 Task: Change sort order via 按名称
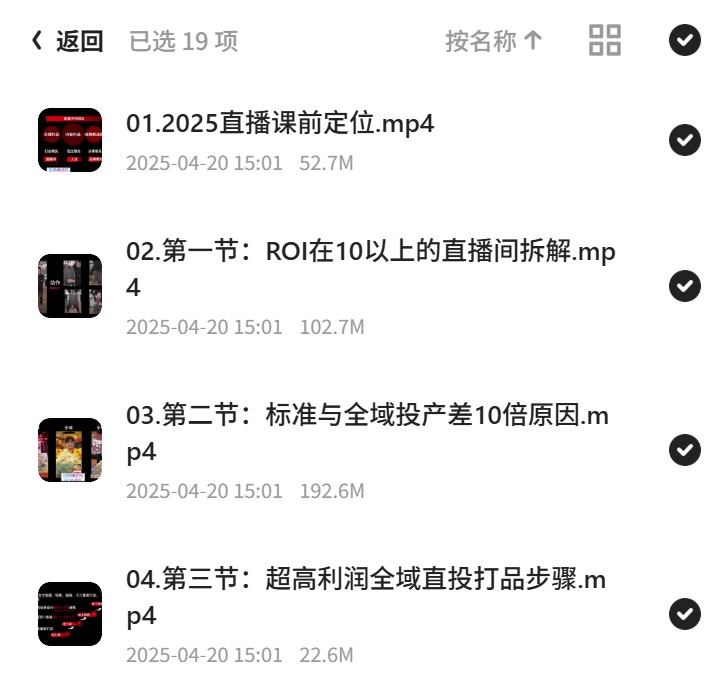[494, 41]
